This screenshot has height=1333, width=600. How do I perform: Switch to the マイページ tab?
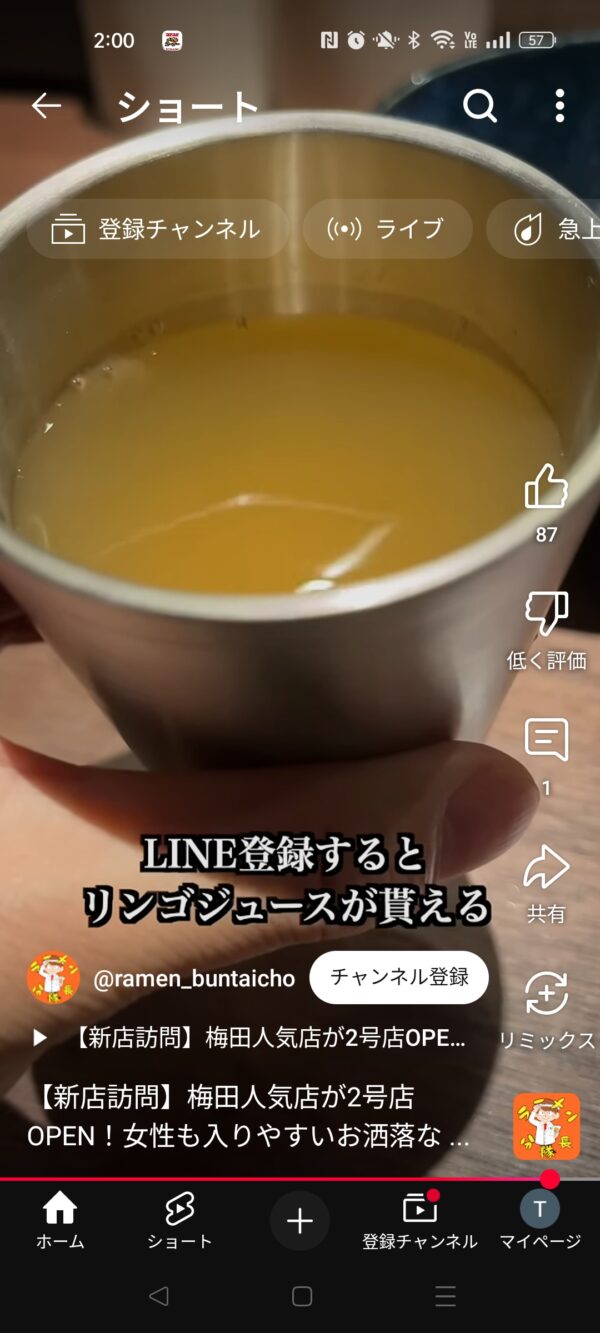[x=540, y=1221]
